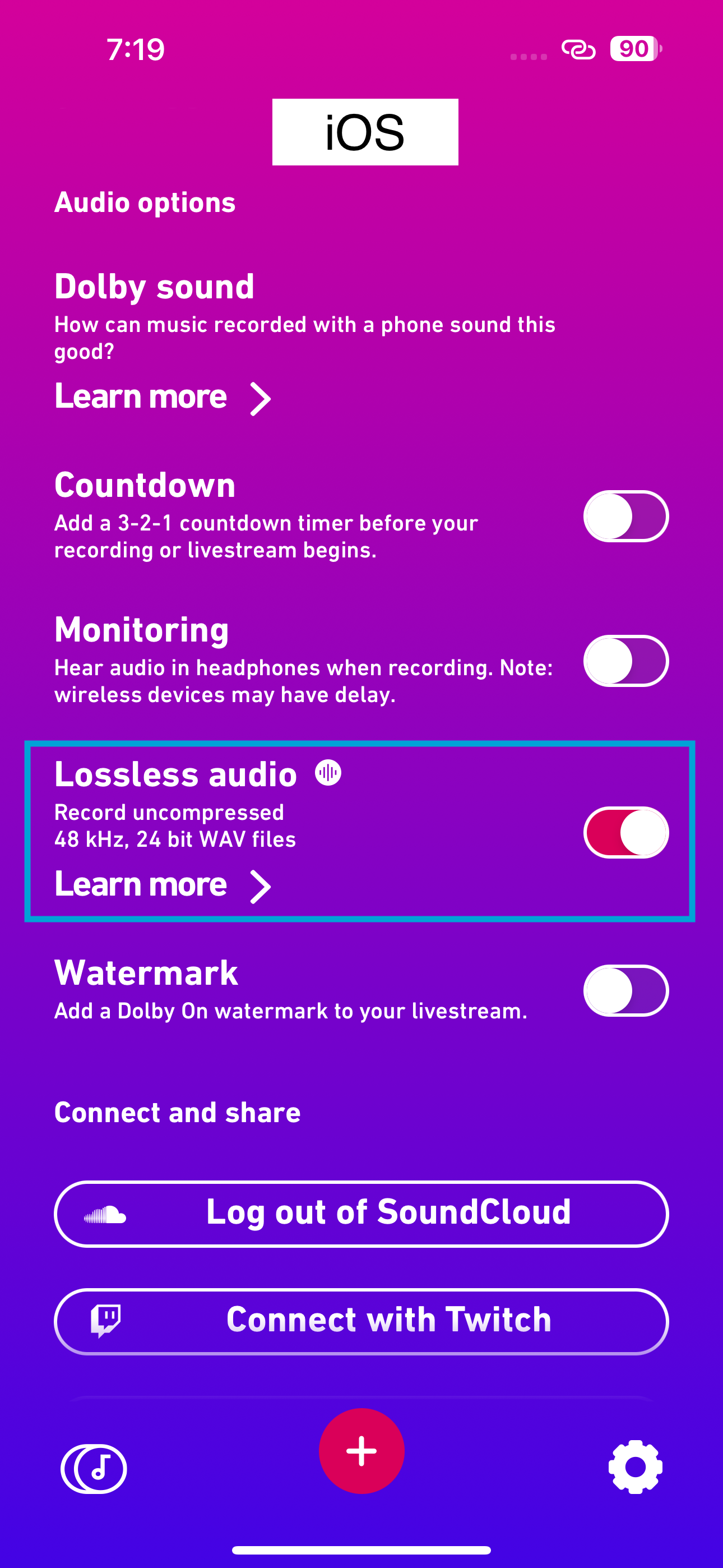Connect with Twitch account
723x1568 pixels.
coord(361,1321)
